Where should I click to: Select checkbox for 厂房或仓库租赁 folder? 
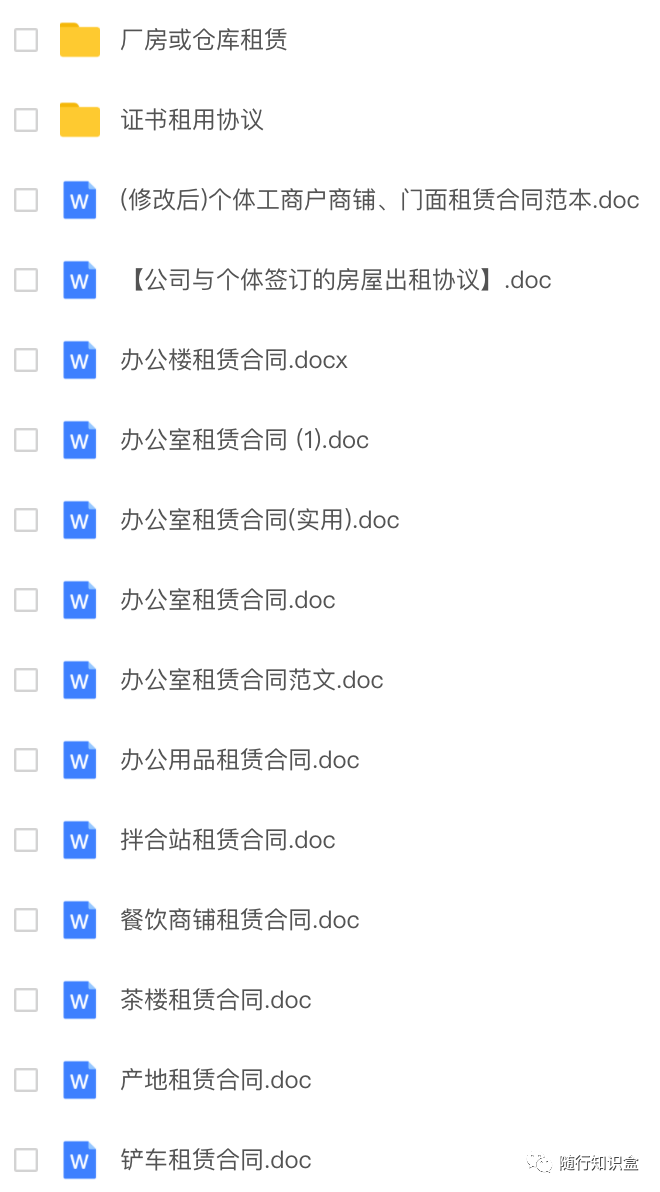click(x=26, y=40)
